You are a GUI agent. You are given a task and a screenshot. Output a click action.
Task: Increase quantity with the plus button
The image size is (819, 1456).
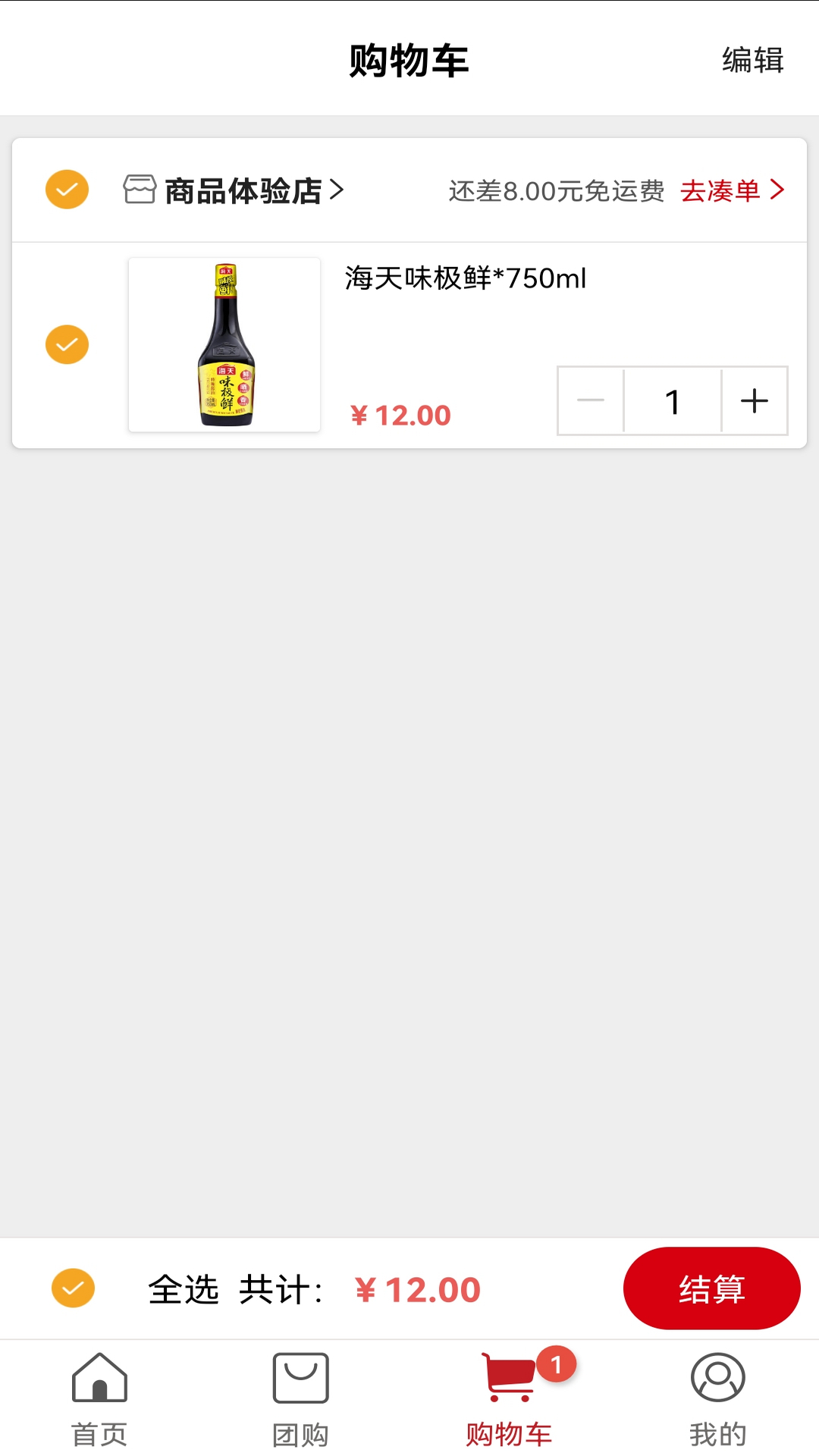coord(755,400)
